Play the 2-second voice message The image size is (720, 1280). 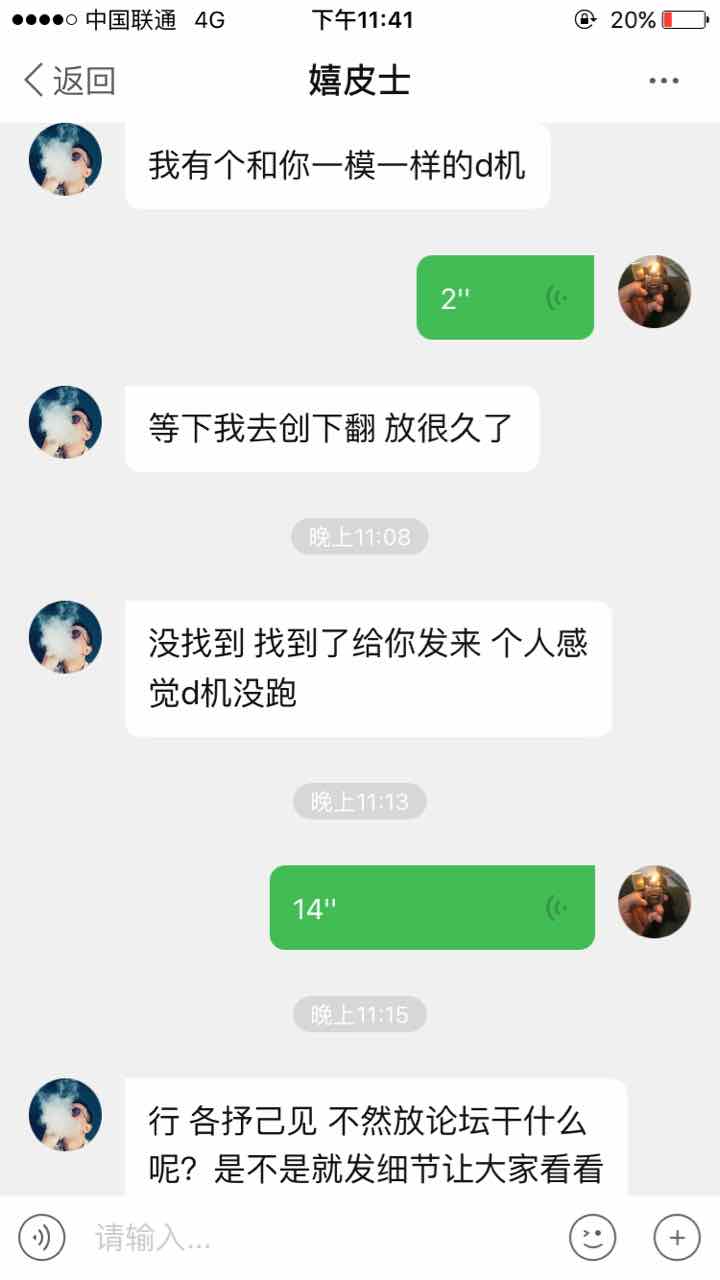[x=504, y=297]
